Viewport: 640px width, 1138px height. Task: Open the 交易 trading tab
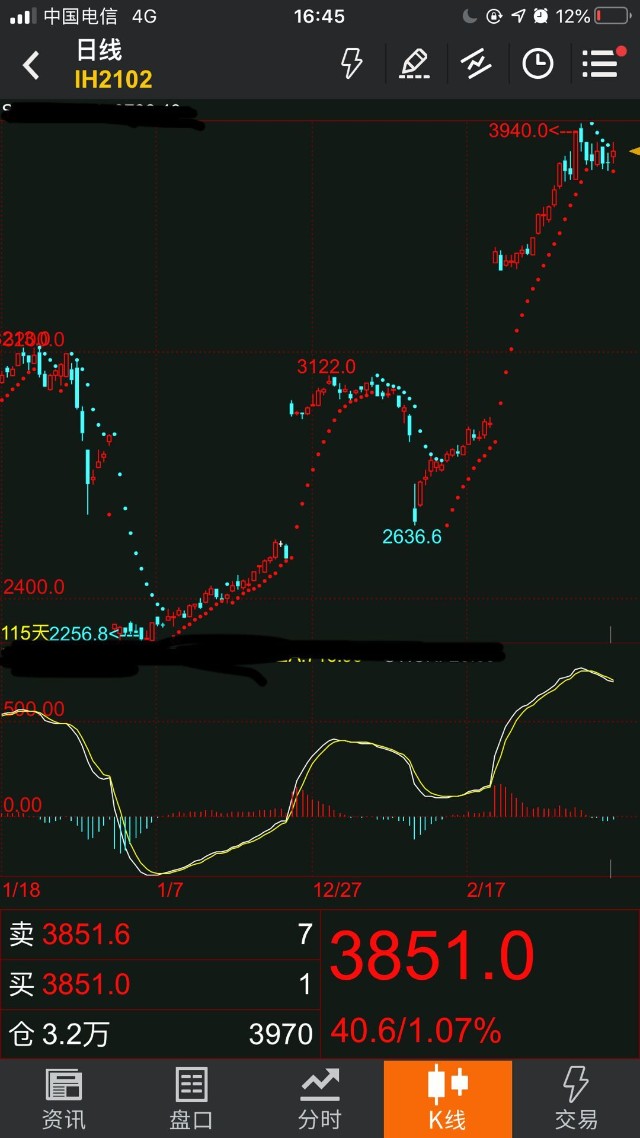[576, 1098]
